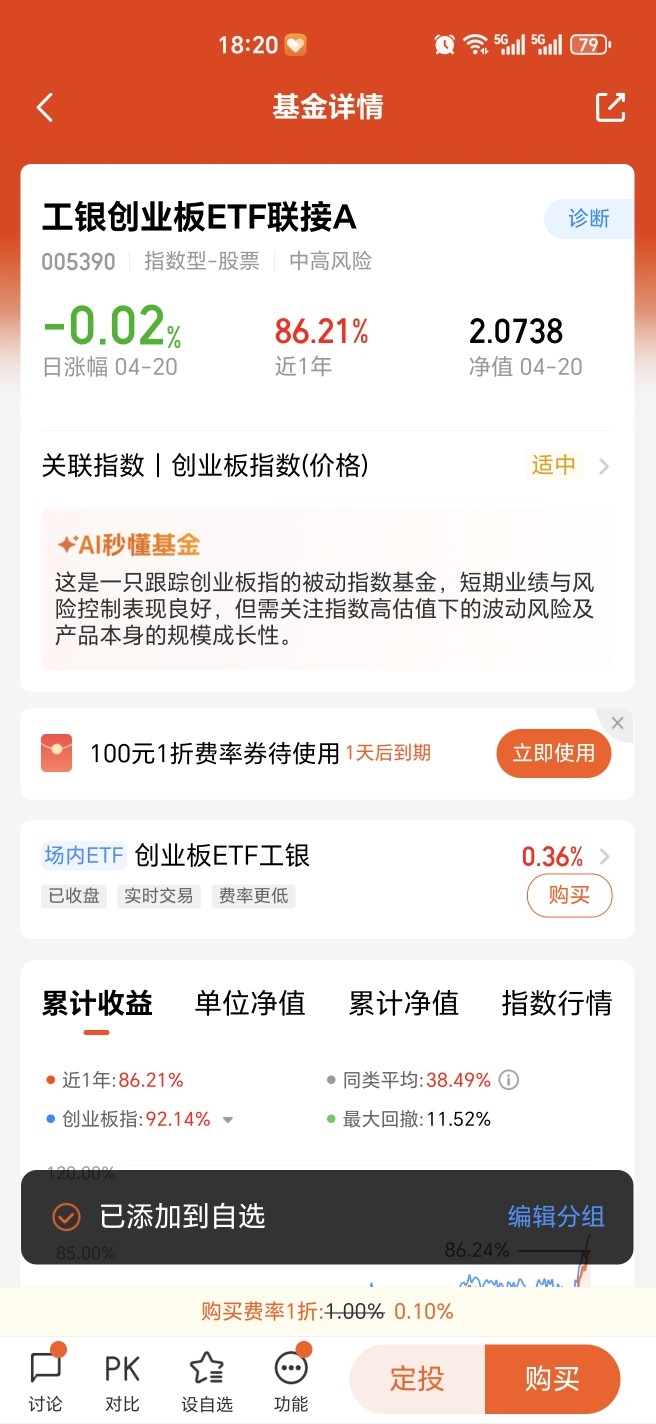Screen dimensions: 656x1424
Task: Tap the 设自选 star
Action: [207, 1380]
